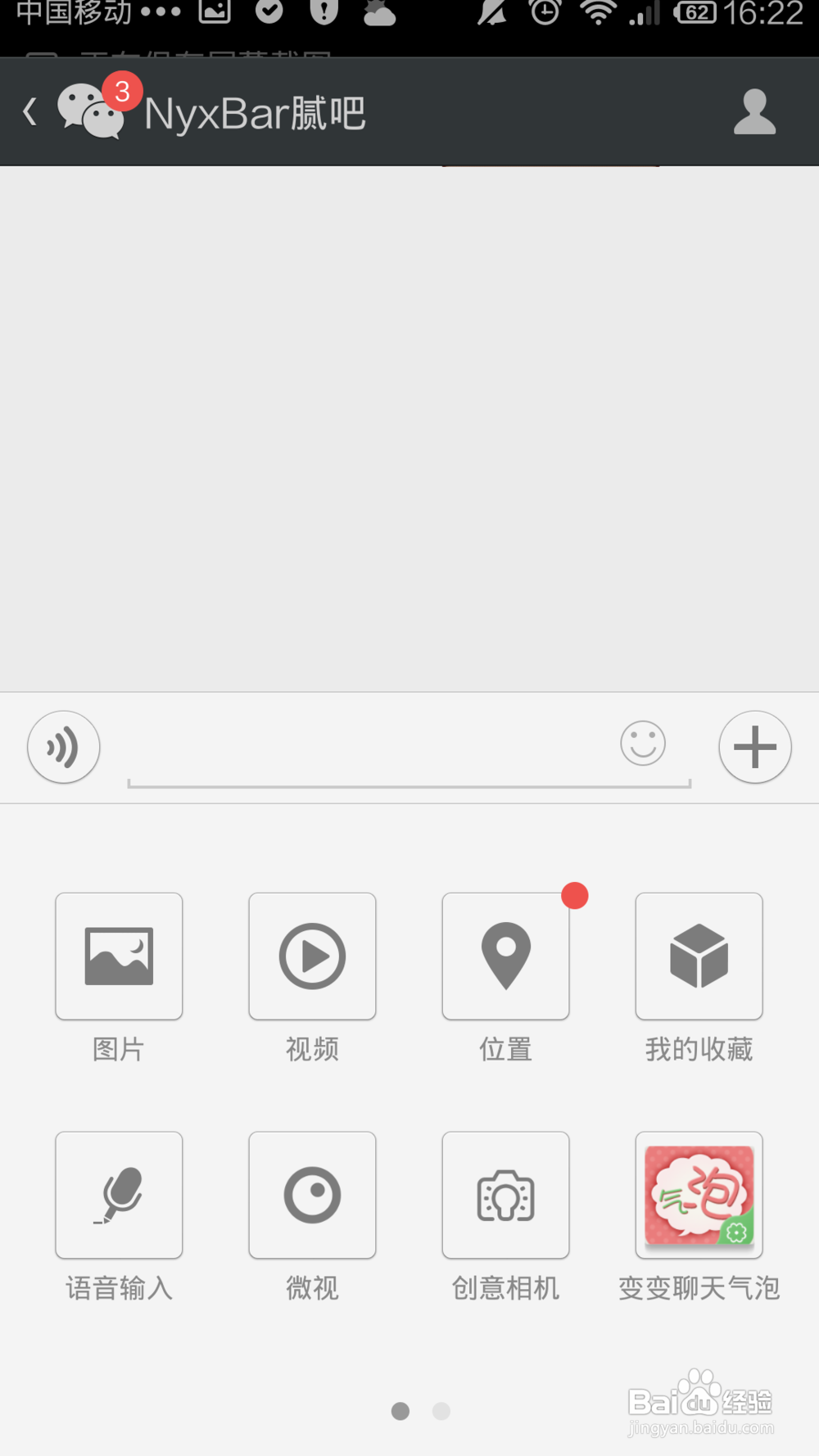The height and width of the screenshot is (1456, 819).
Task: Select the 变变聊天气泡 chat bubble tool
Action: [x=699, y=1195]
